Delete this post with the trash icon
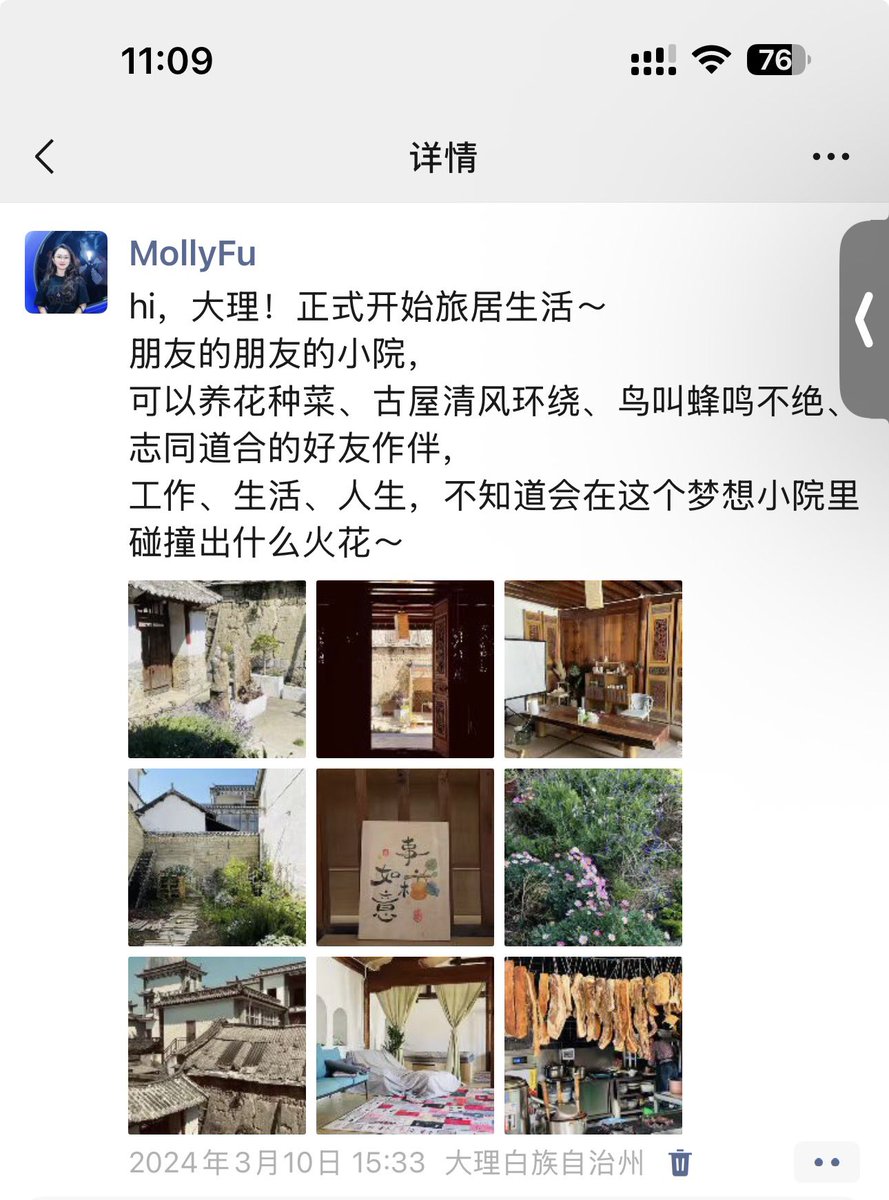 point(680,1163)
